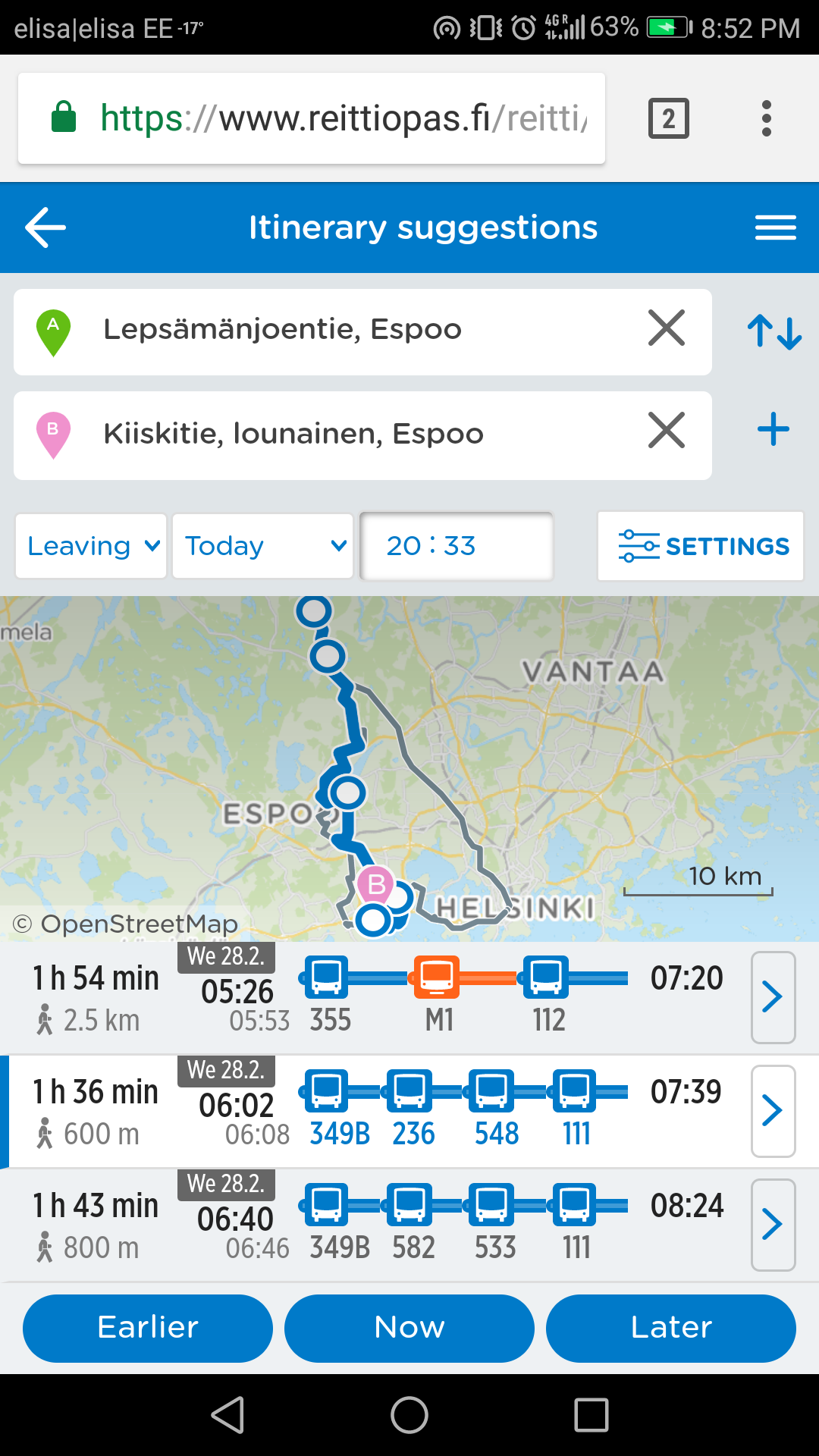Image resolution: width=819 pixels, height=1456 pixels.
Task: Swap origin and destination
Action: (774, 332)
